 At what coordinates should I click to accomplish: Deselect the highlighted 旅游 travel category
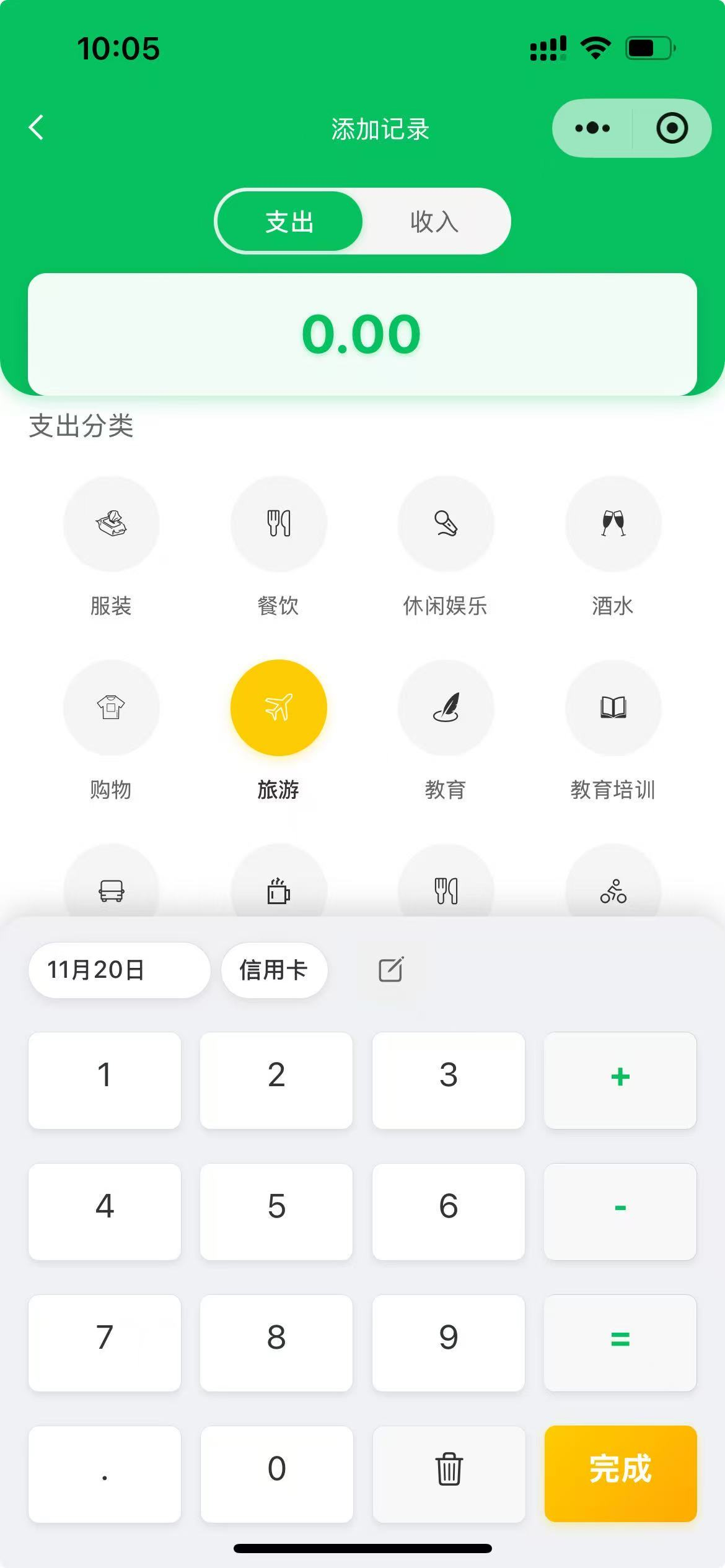(x=279, y=708)
